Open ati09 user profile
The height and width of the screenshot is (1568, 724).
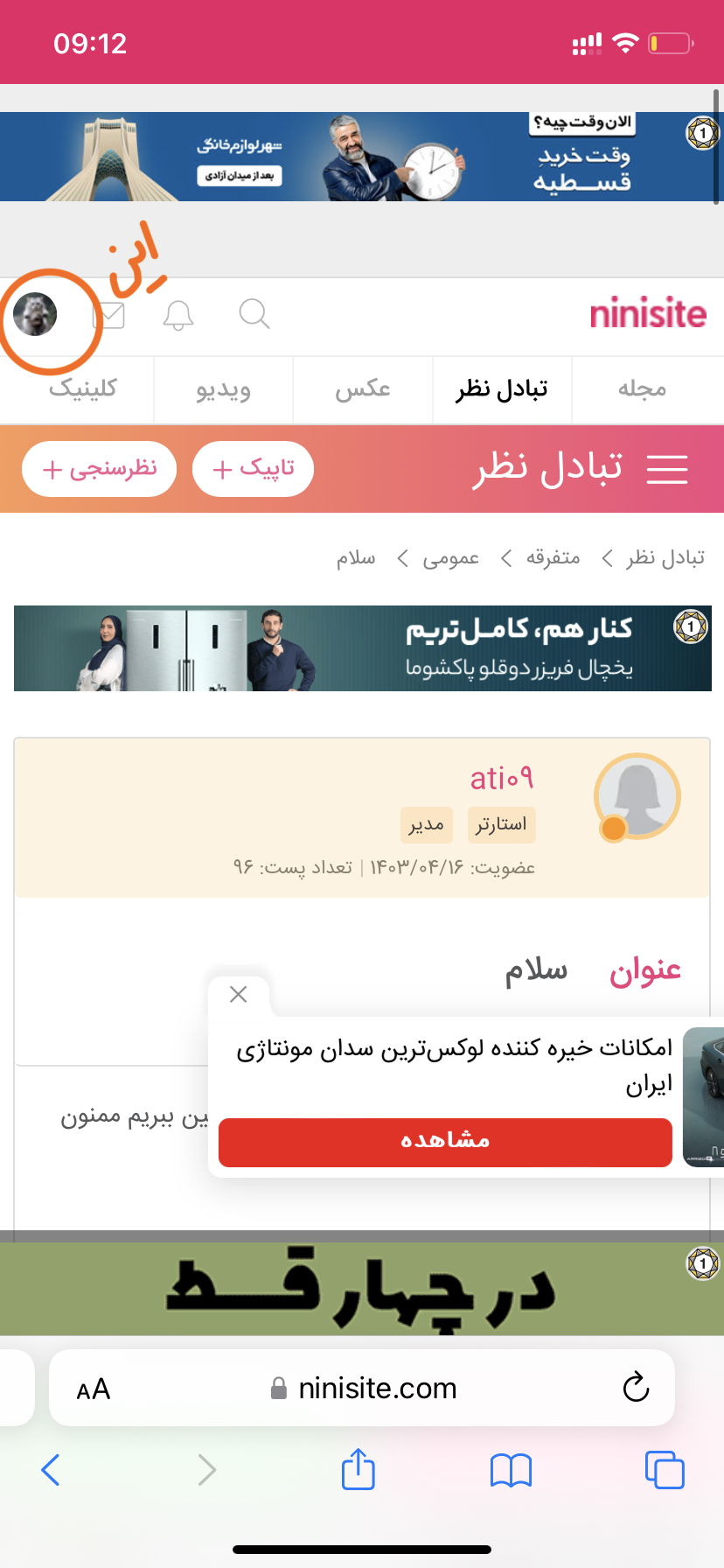pyautogui.click(x=501, y=778)
